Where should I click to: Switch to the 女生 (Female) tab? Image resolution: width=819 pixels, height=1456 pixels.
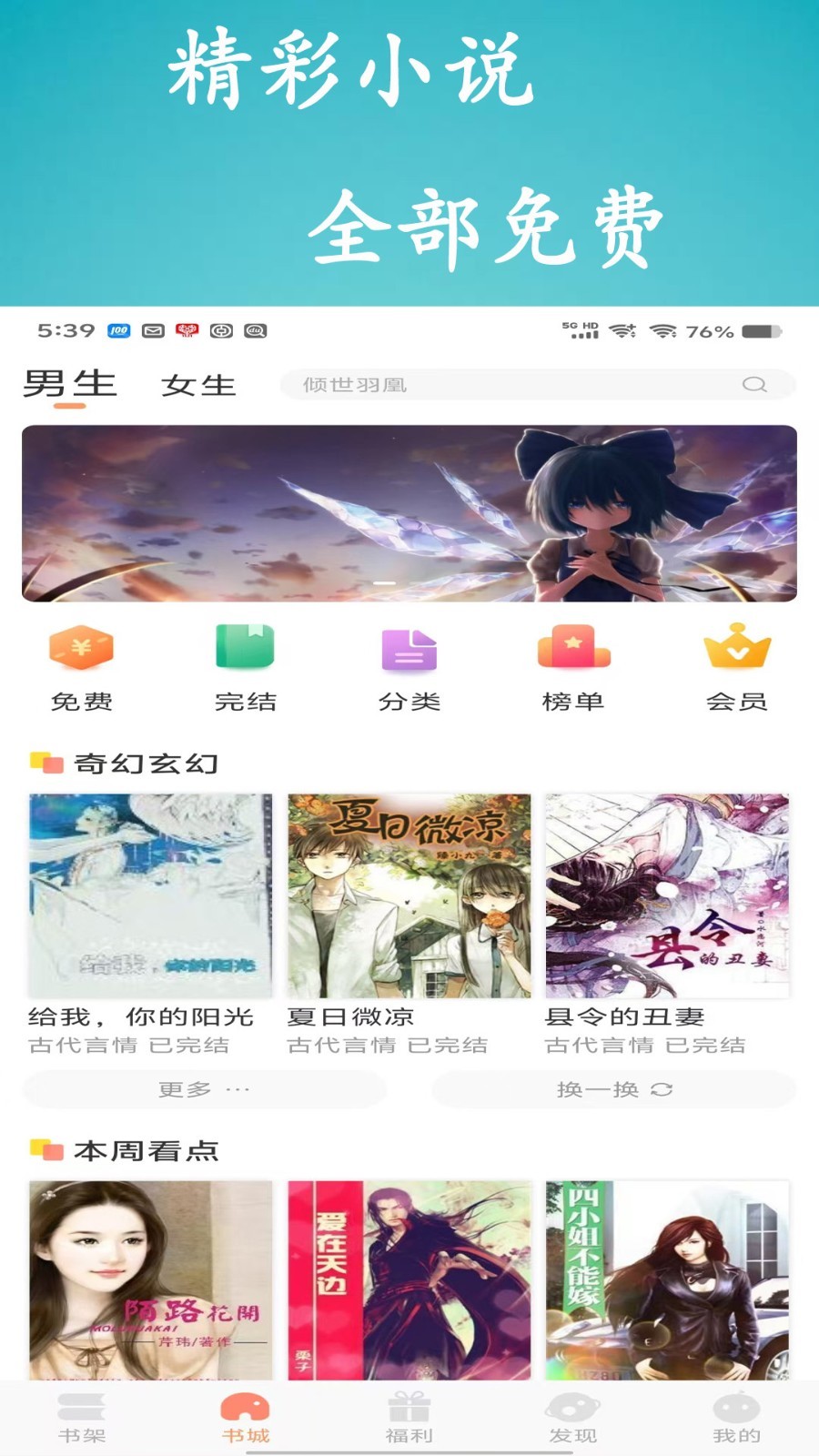(x=198, y=386)
